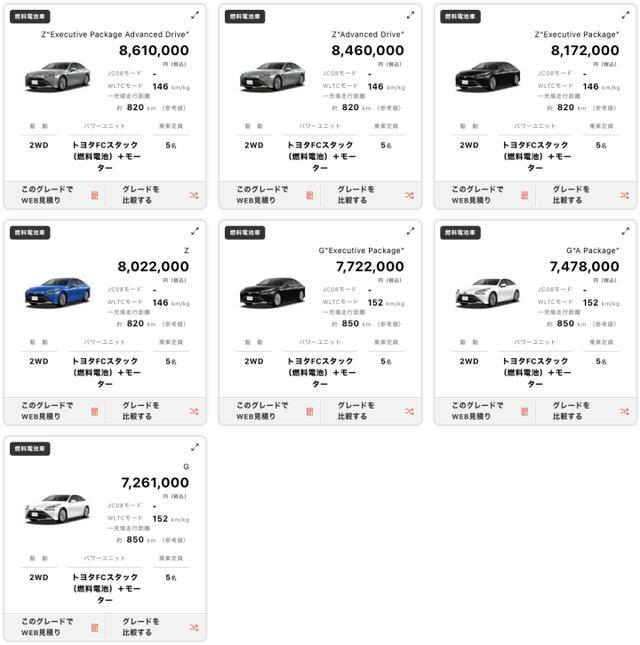640x645 pixels.
Task: Expand the Z Executive Package Advanced Drive card
Action: tap(195, 15)
